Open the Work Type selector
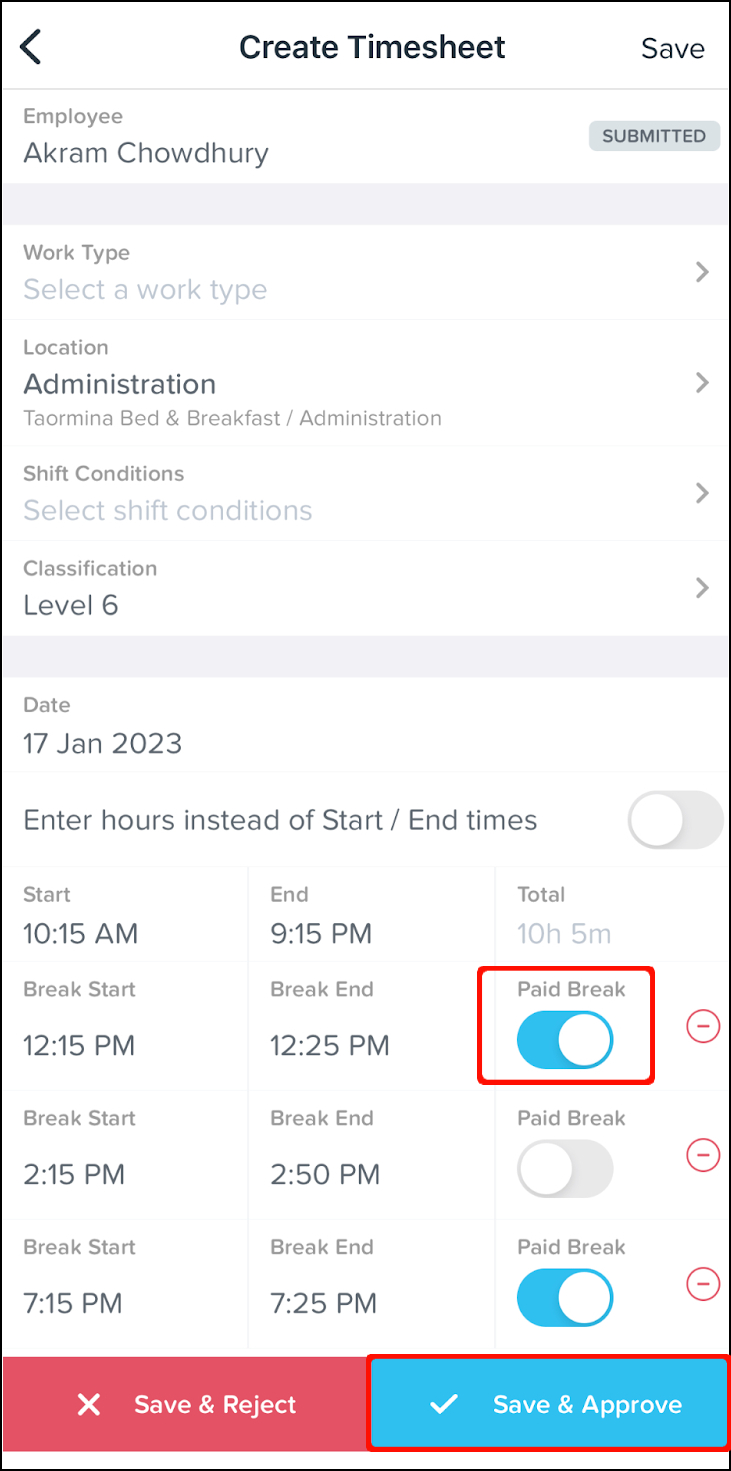Screen dimensions: 731x1471 [365, 272]
